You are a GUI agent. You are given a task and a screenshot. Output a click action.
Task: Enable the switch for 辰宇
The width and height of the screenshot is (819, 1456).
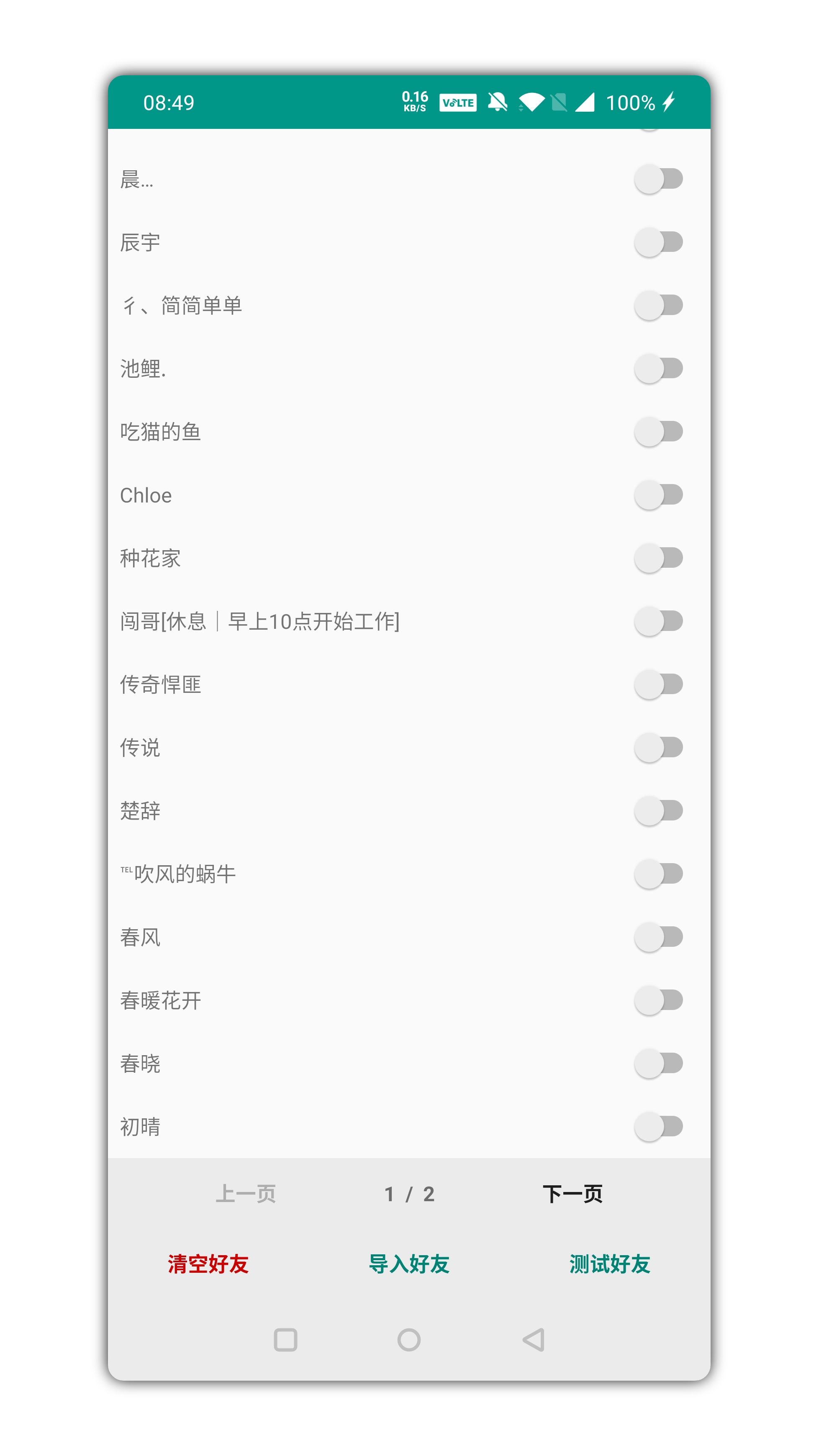pyautogui.click(x=658, y=243)
